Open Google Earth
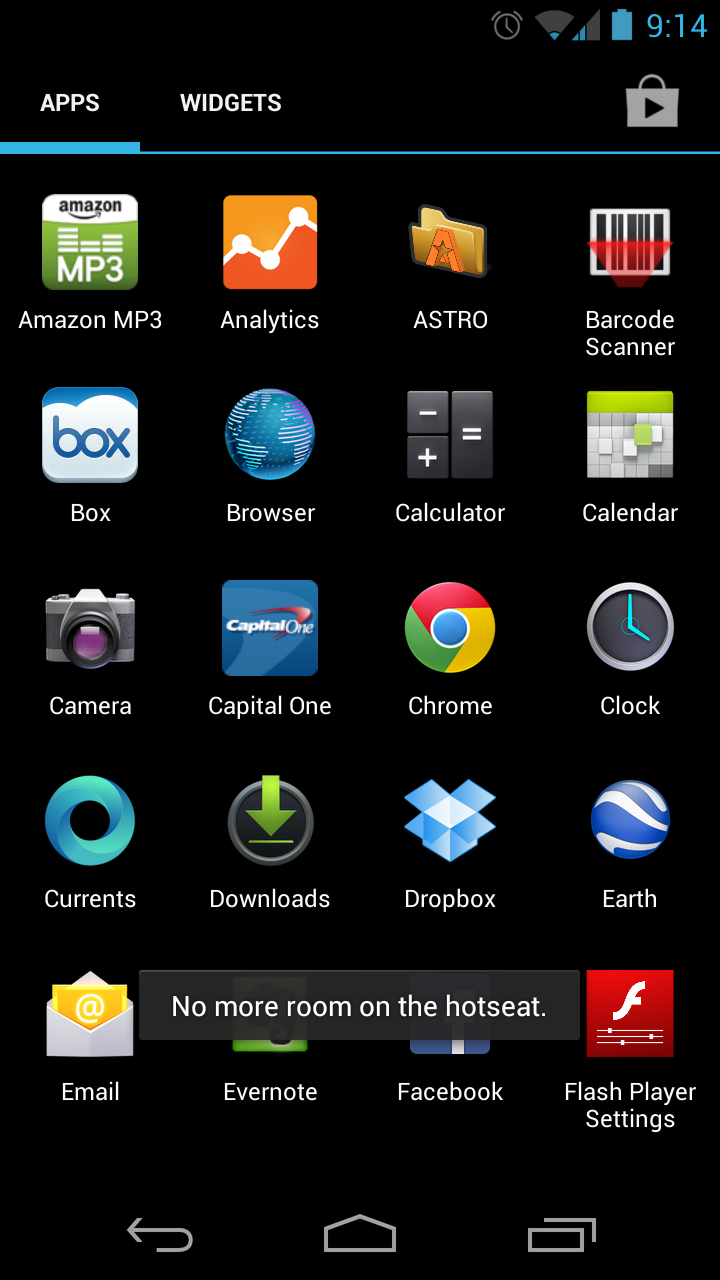Viewport: 720px width, 1280px height. pos(630,822)
